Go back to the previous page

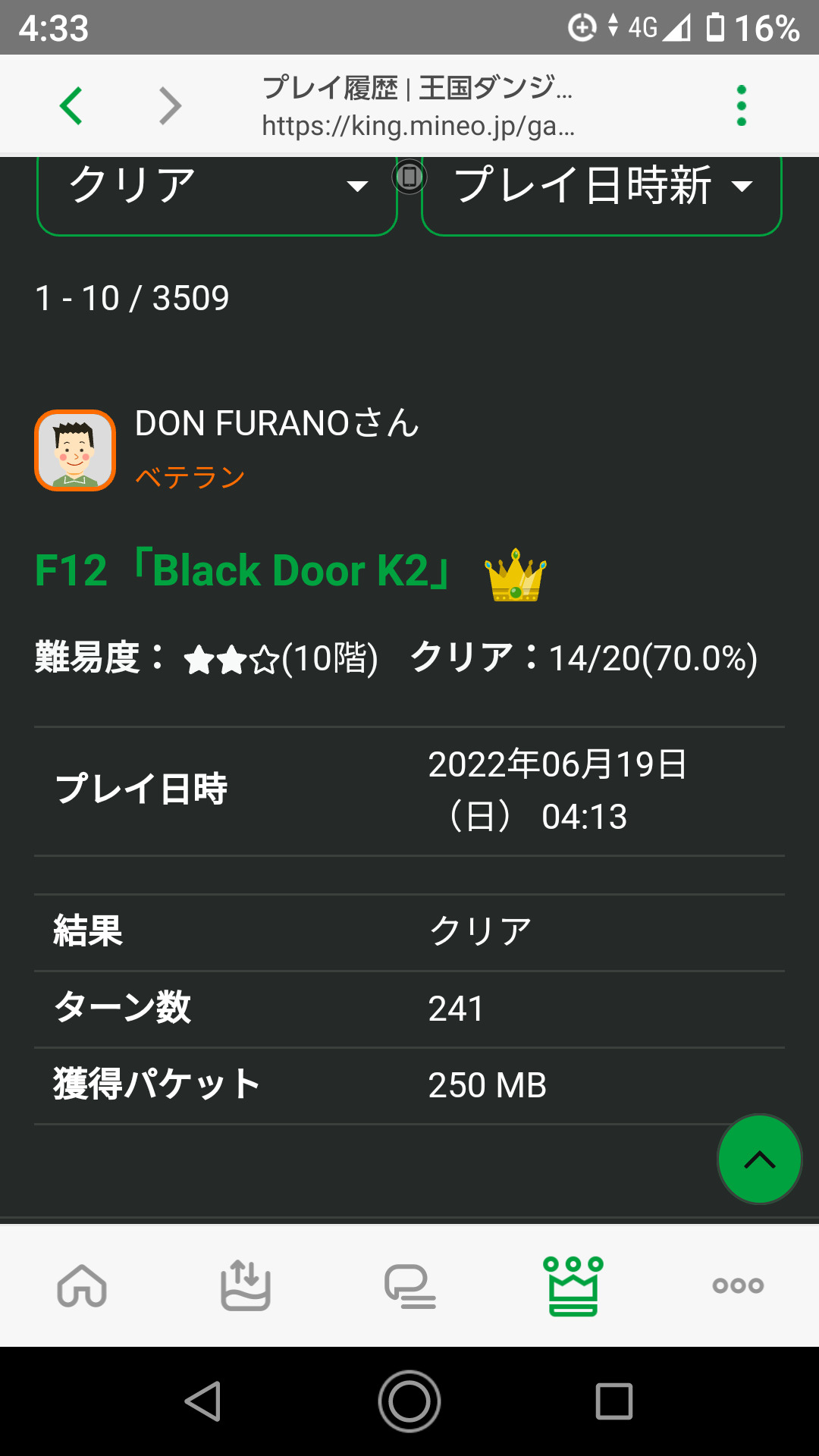pos(71,105)
